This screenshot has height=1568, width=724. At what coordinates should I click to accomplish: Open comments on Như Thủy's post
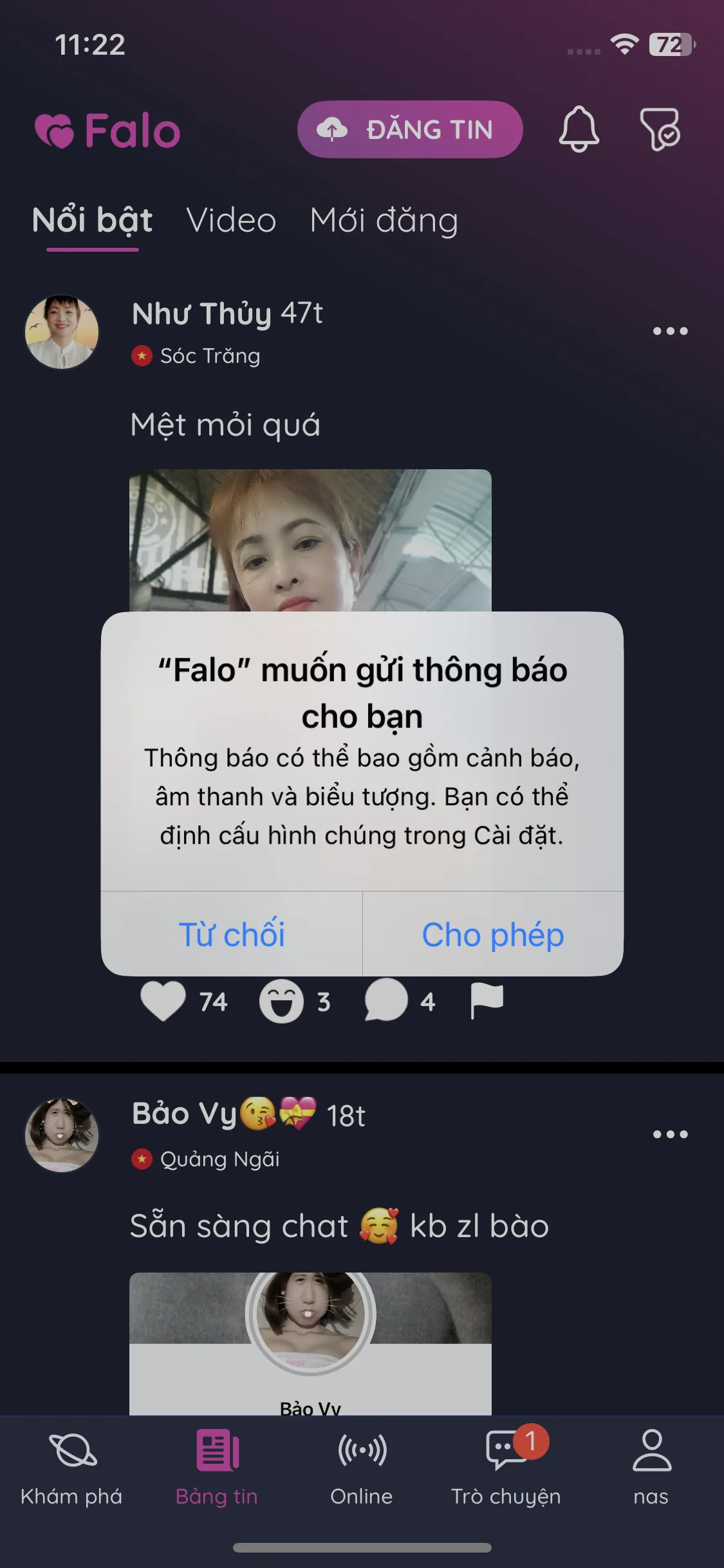pyautogui.click(x=386, y=1002)
